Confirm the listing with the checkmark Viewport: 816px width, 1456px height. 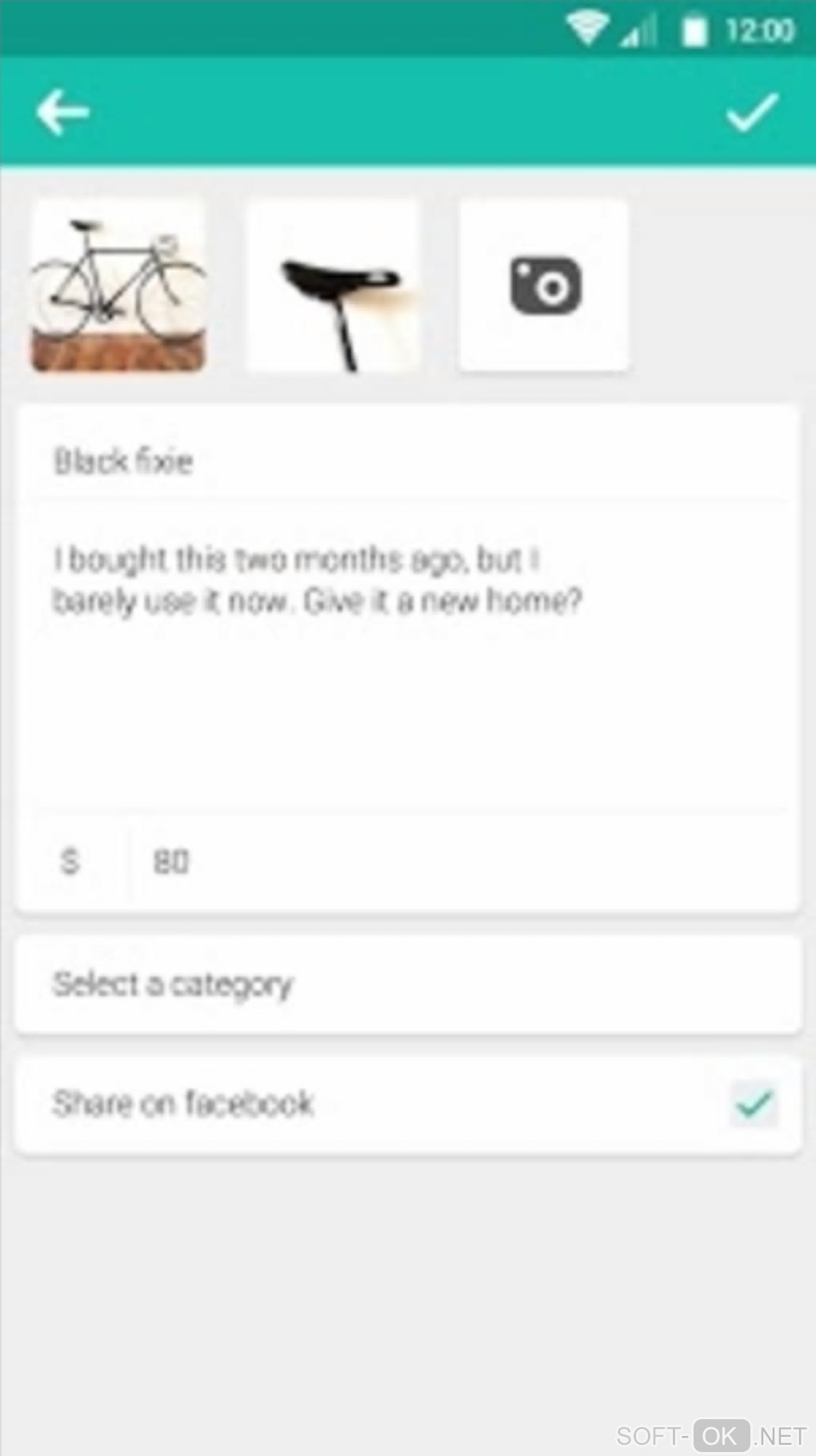[x=752, y=112]
